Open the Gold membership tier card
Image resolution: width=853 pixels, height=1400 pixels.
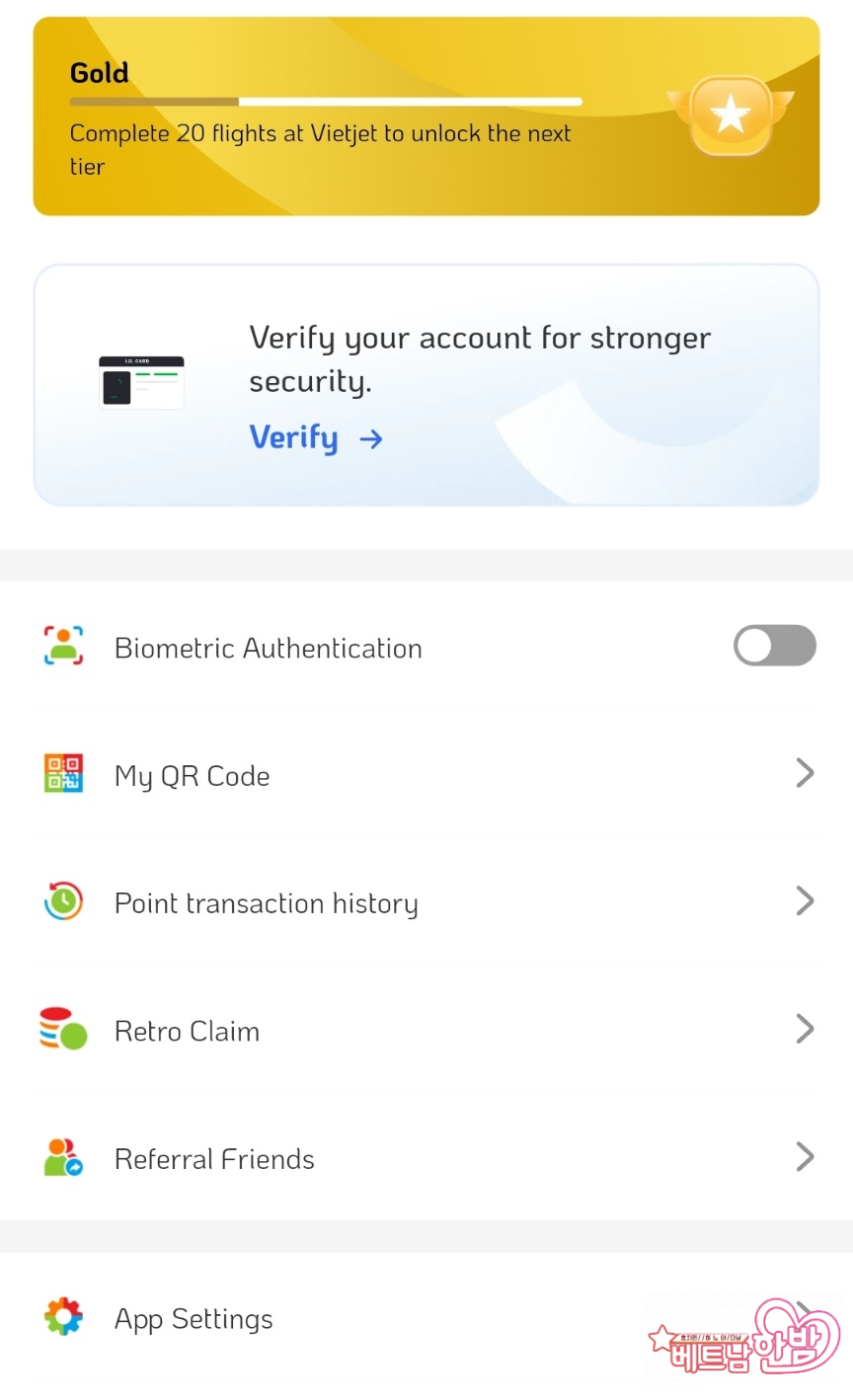(426, 117)
